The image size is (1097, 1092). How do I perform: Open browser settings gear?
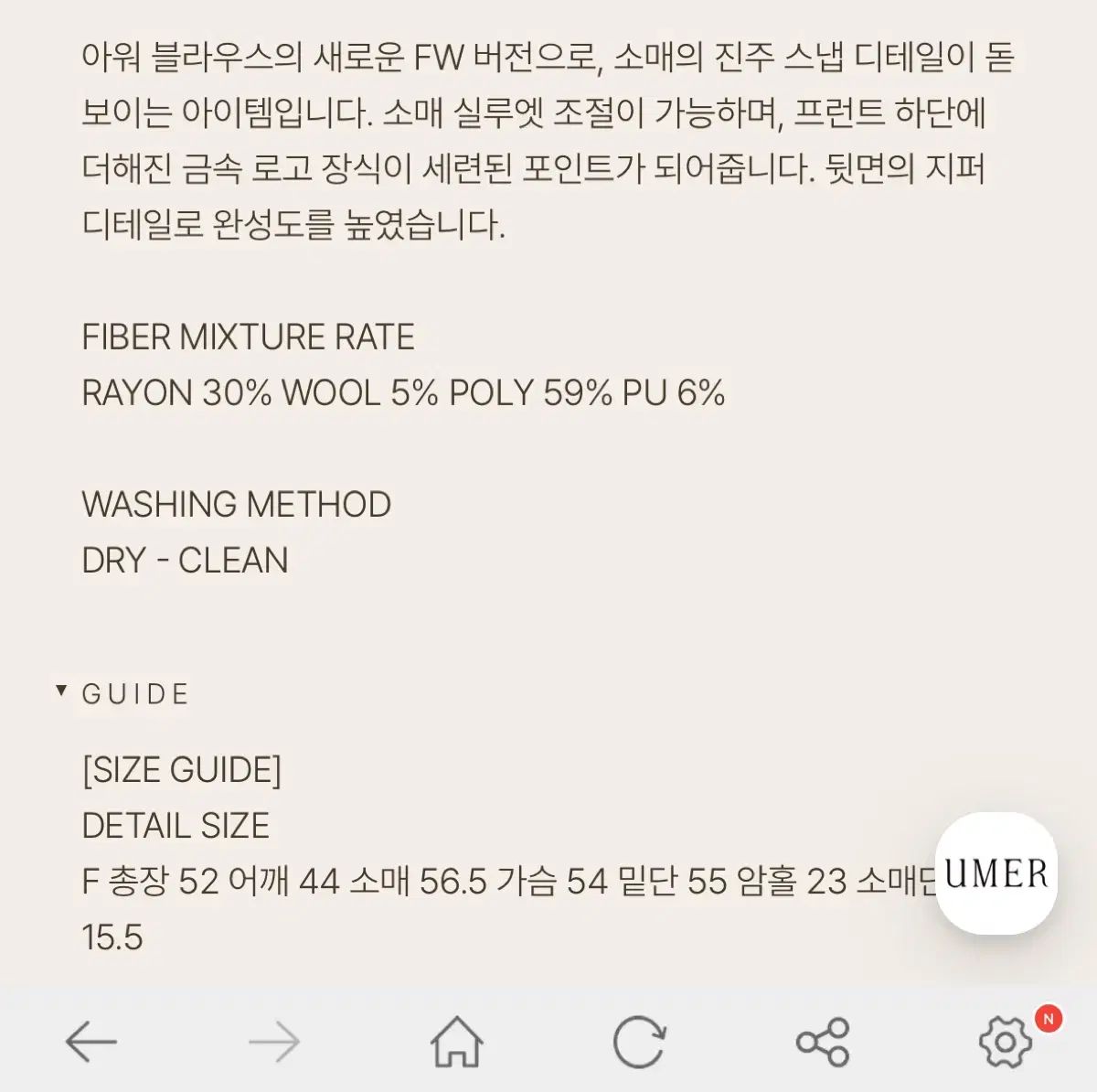[x=1005, y=1041]
